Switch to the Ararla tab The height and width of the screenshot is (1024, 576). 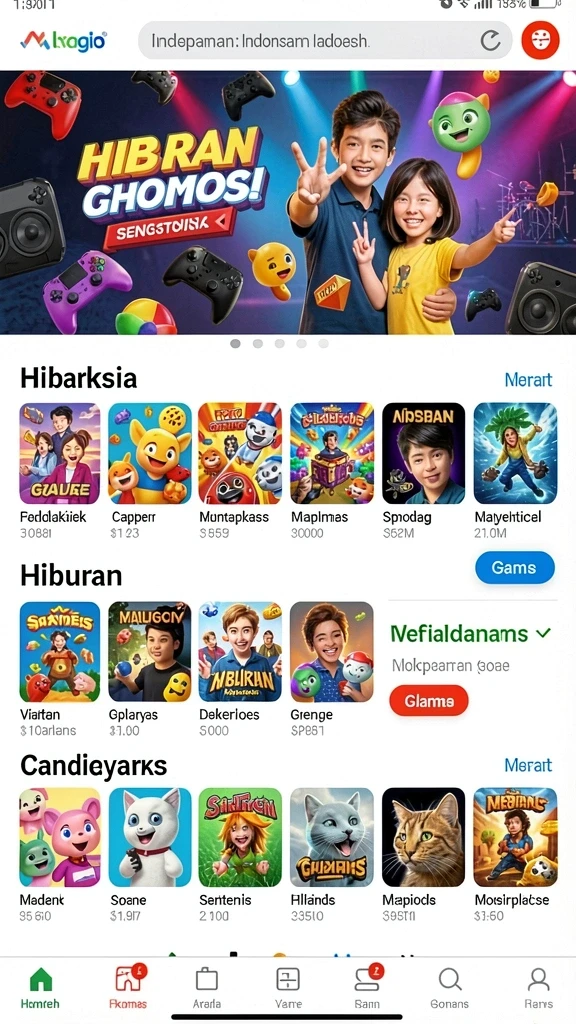pyautogui.click(x=206, y=987)
